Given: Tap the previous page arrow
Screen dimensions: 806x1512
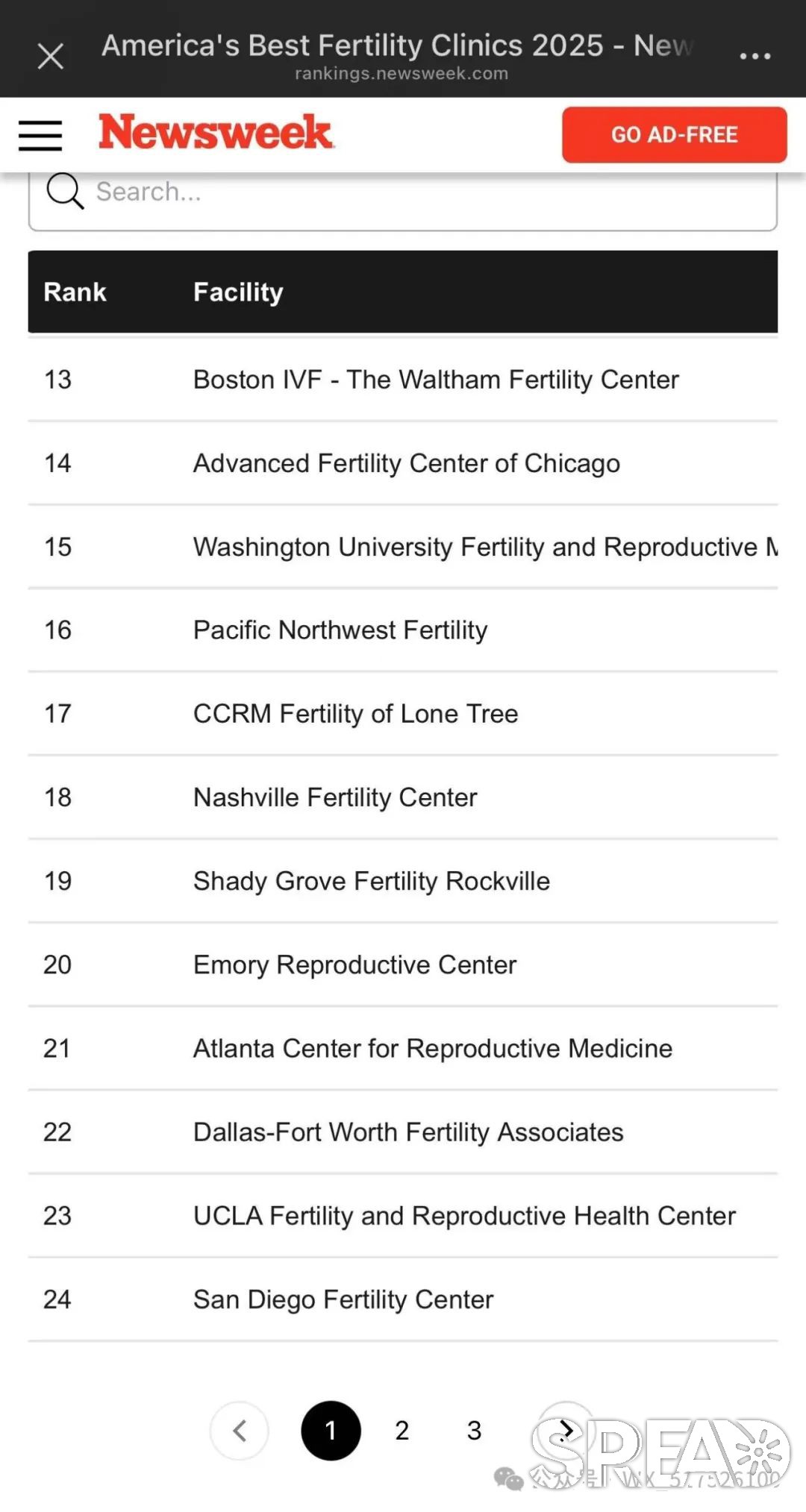Looking at the screenshot, I should (240, 1430).
